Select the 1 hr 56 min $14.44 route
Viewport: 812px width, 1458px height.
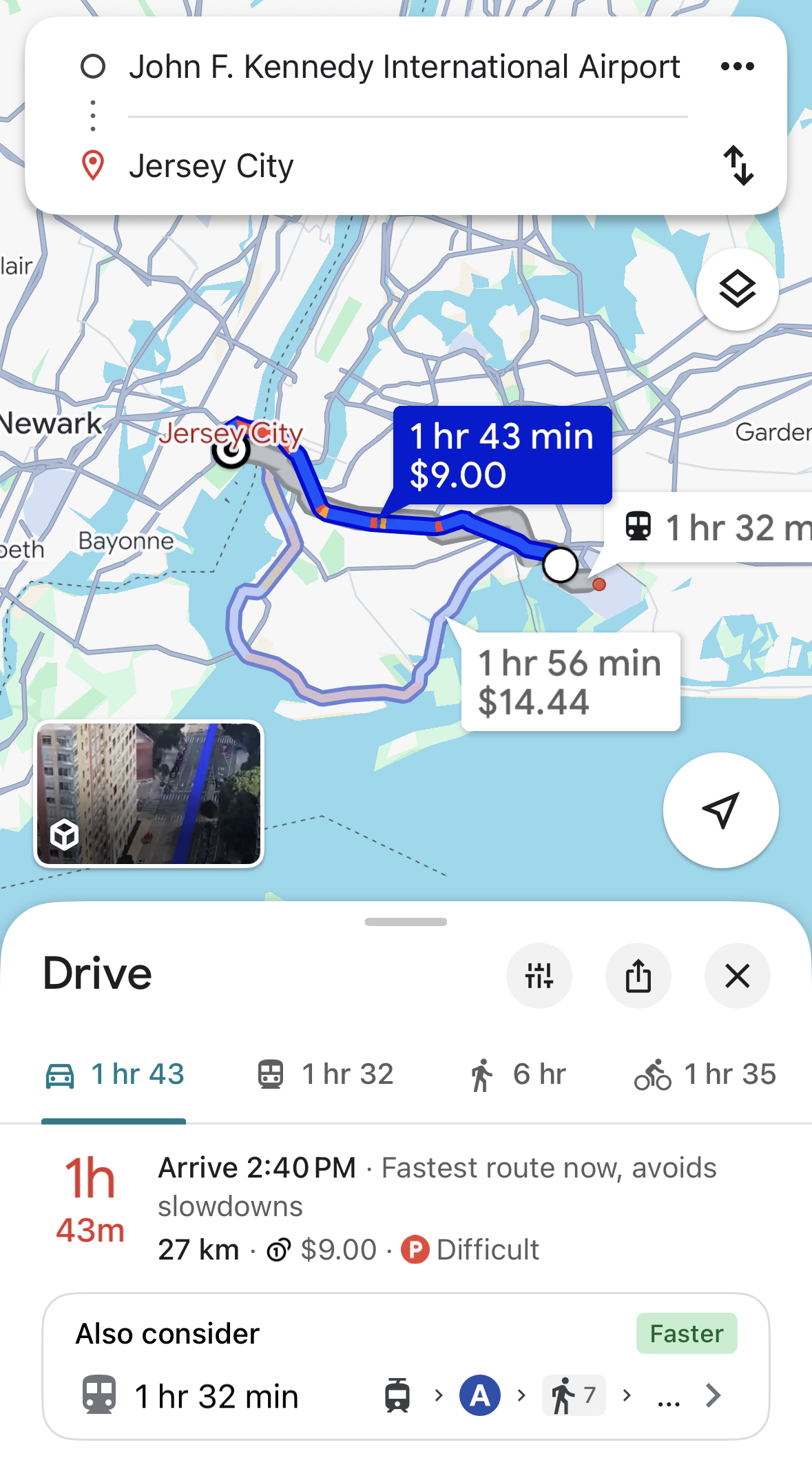pyautogui.click(x=570, y=682)
